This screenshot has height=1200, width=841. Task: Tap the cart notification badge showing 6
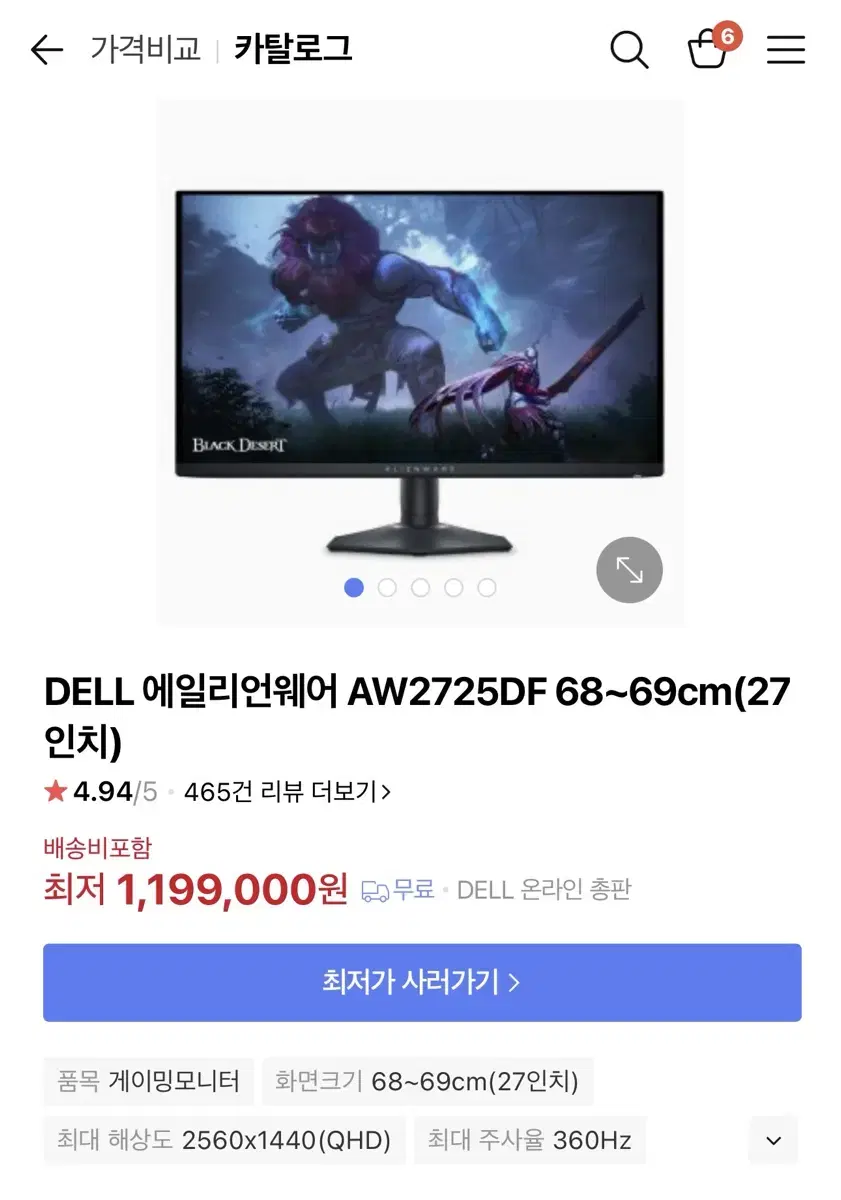(729, 36)
